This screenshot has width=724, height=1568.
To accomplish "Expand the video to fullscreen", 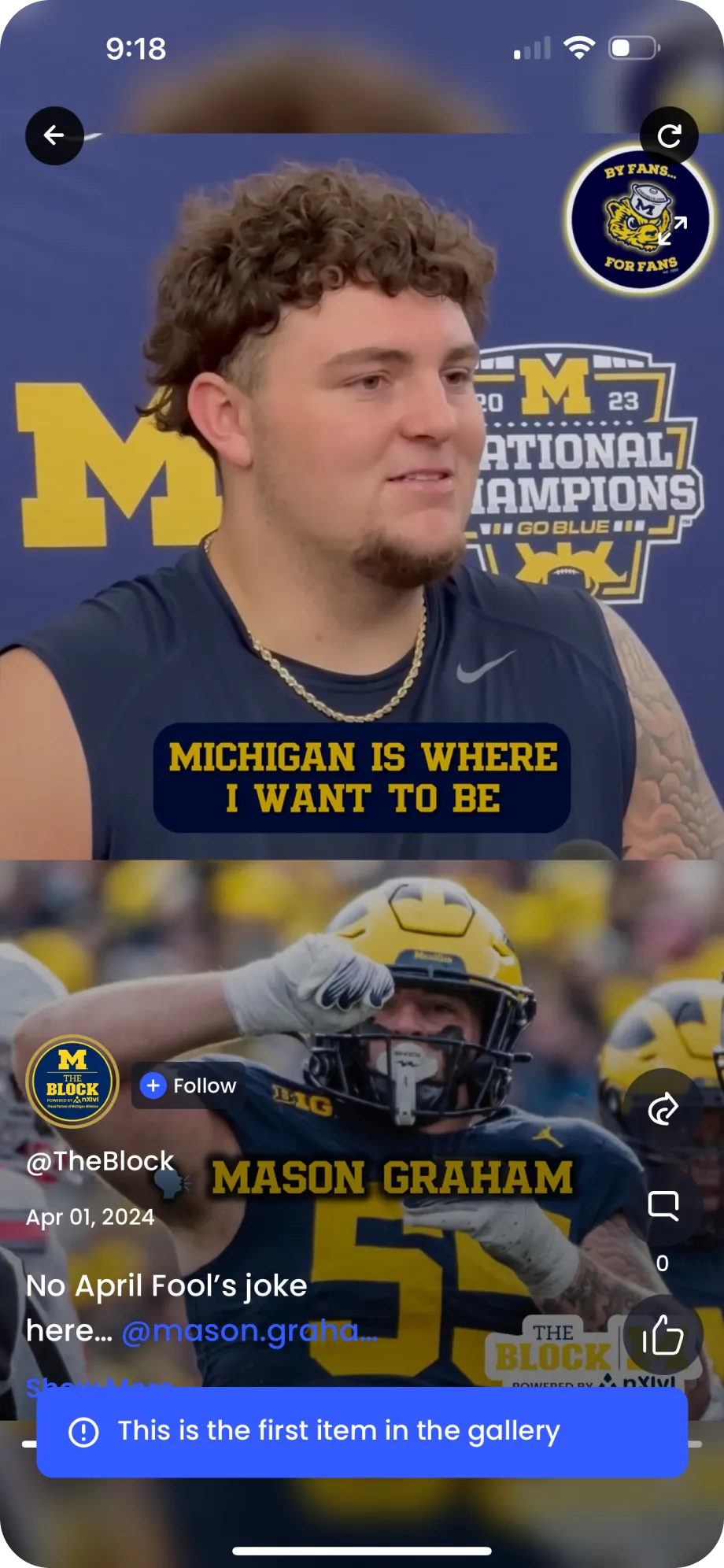I will click(672, 231).
